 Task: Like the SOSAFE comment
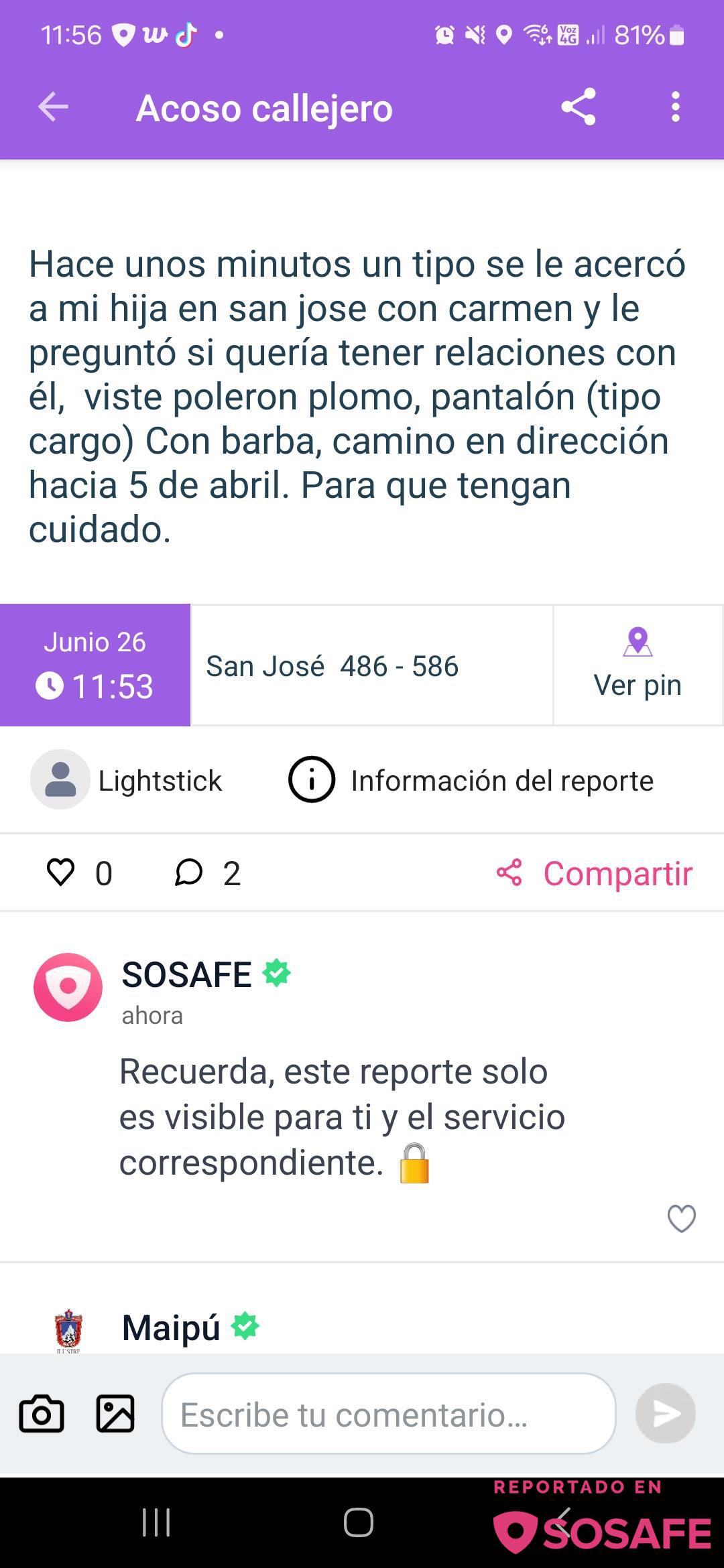681,1218
